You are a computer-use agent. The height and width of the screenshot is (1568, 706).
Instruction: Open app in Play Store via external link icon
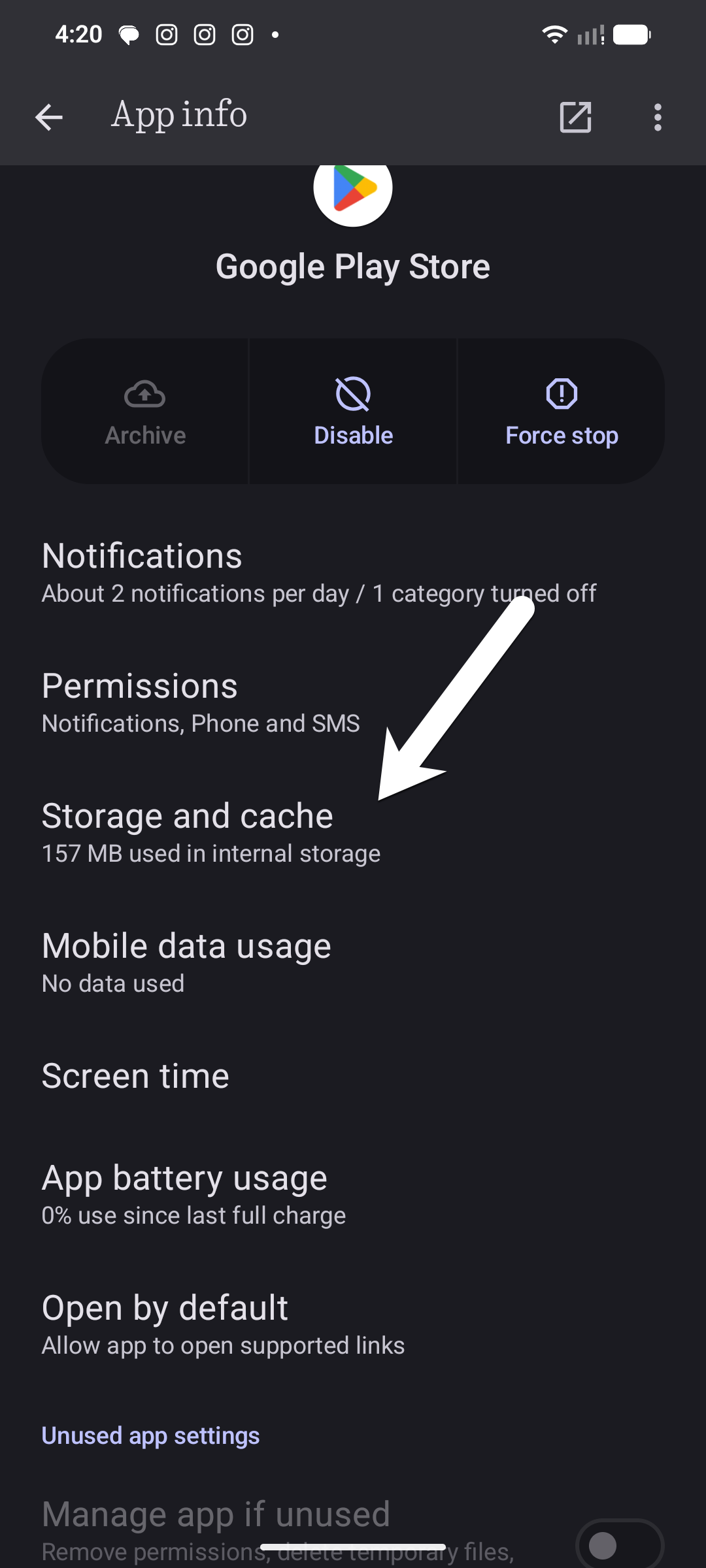pos(576,116)
